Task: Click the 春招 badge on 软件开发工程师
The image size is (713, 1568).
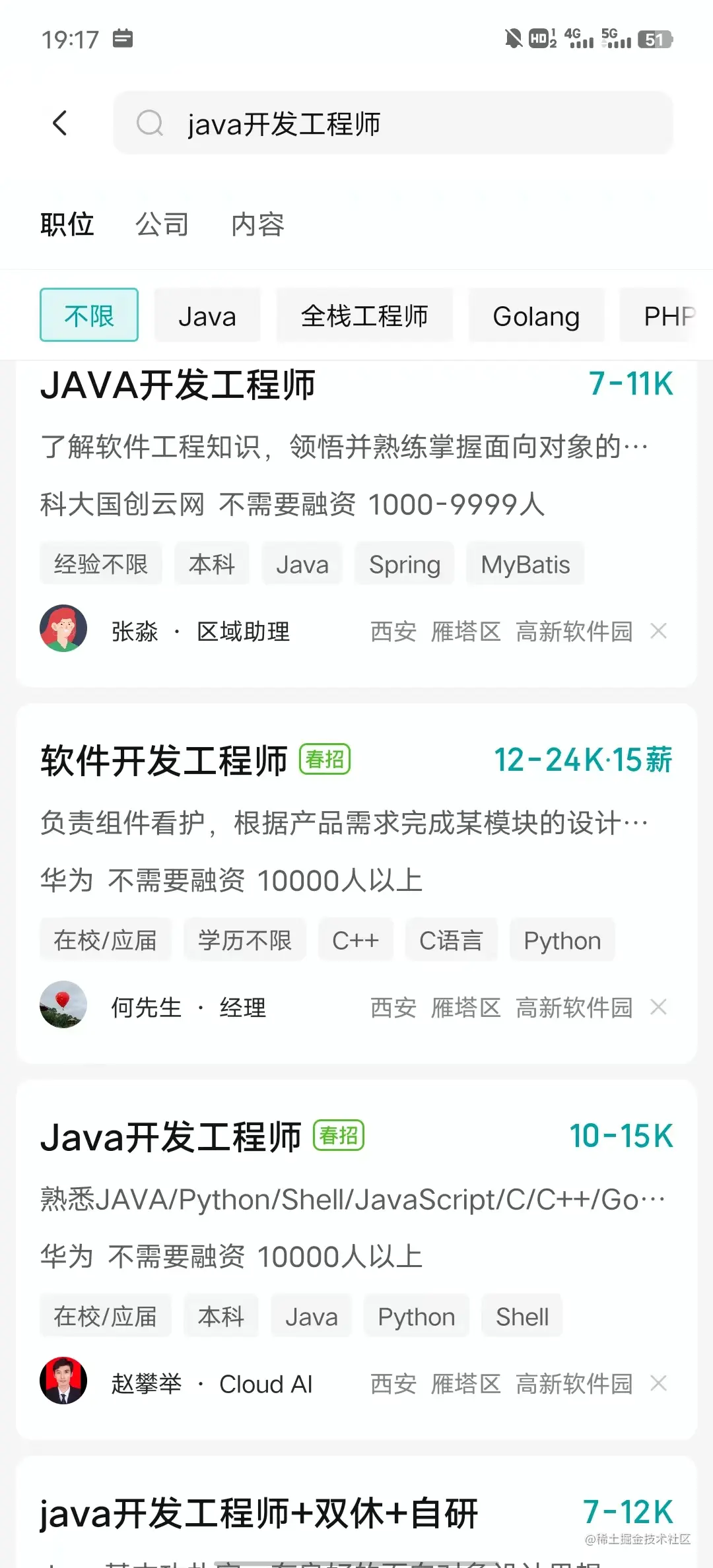Action: (325, 760)
